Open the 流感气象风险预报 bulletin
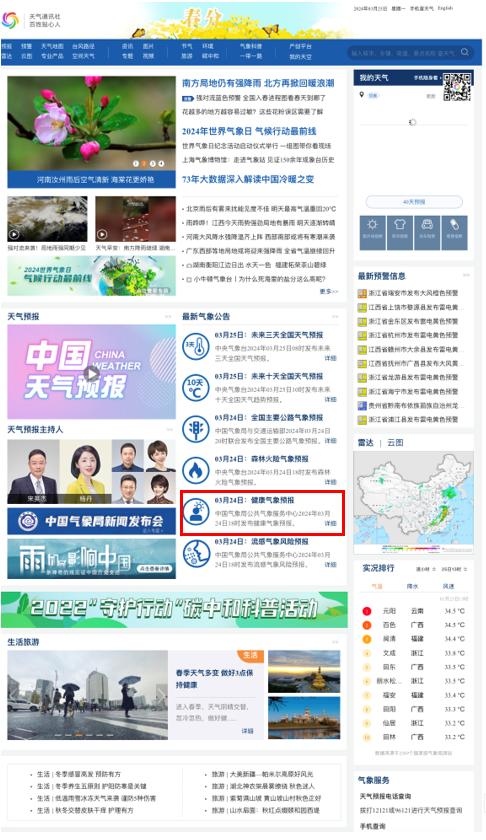486x840 pixels. click(x=262, y=541)
